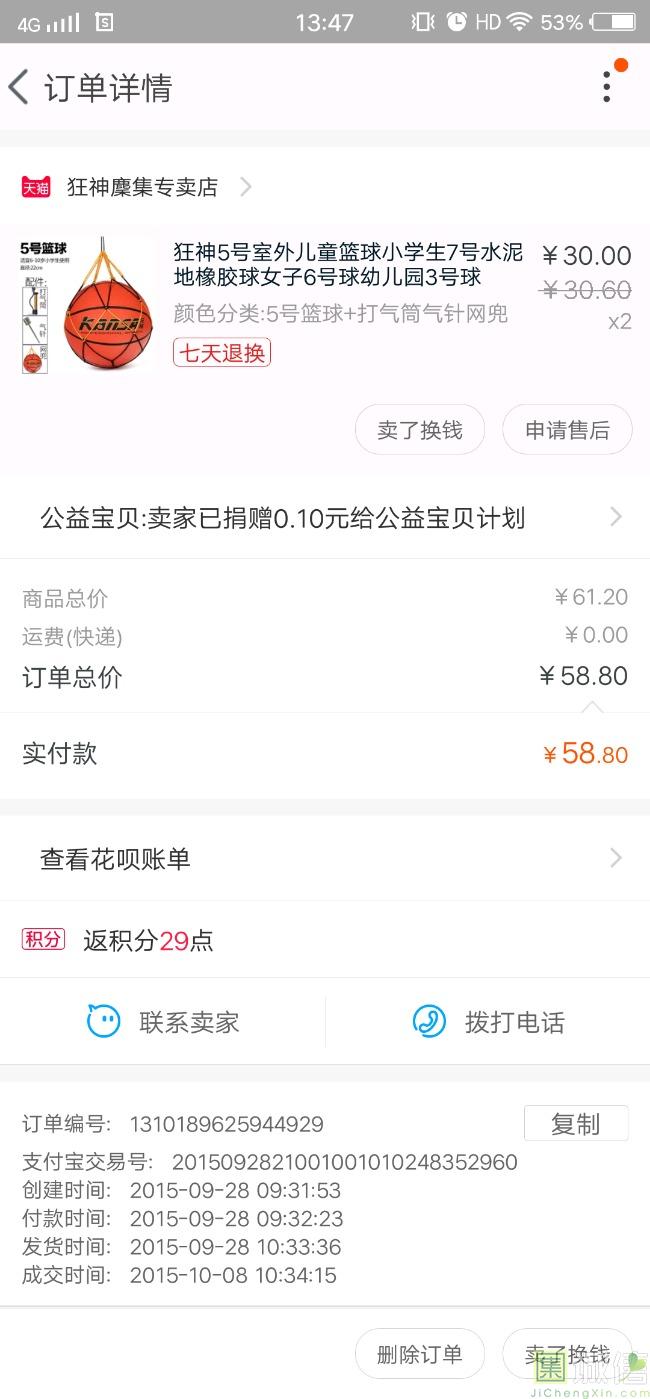Tap 联系卖家 to chat with the seller
This screenshot has width=650, height=1399.
[x=163, y=1022]
